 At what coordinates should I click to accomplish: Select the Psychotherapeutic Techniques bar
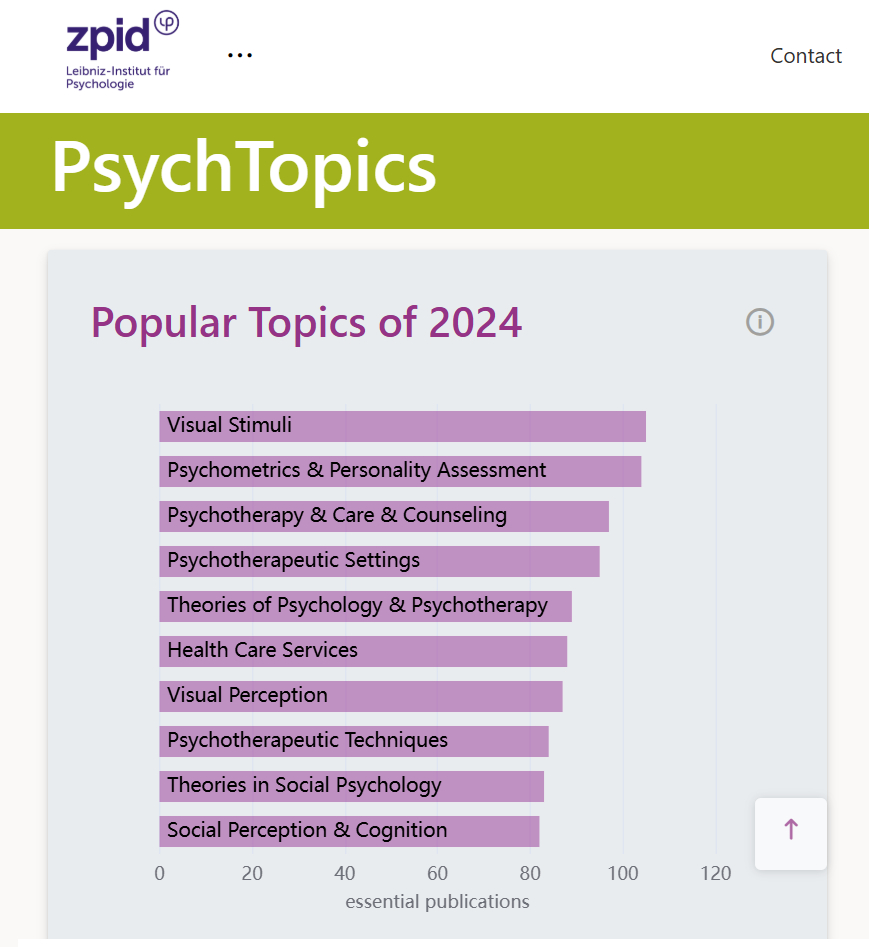coord(354,741)
